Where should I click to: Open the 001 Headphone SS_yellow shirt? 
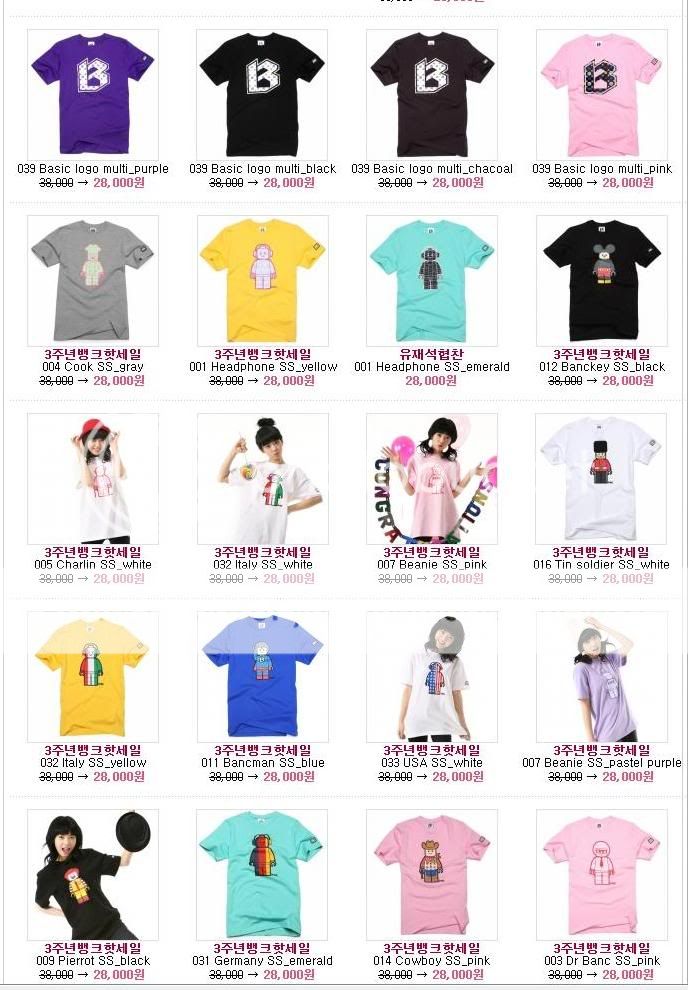click(262, 280)
